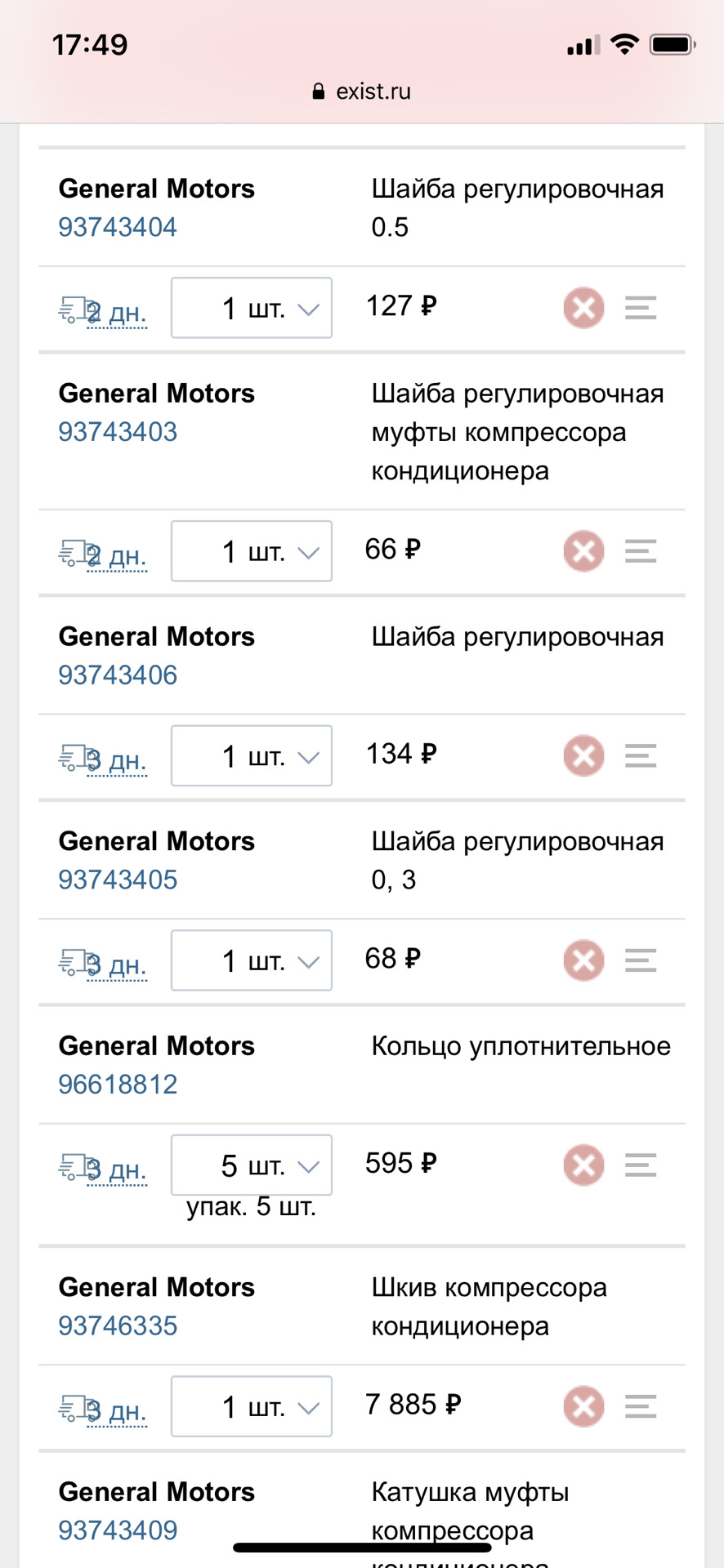
Task: Open options menu for shim 93743404
Action: click(x=640, y=308)
